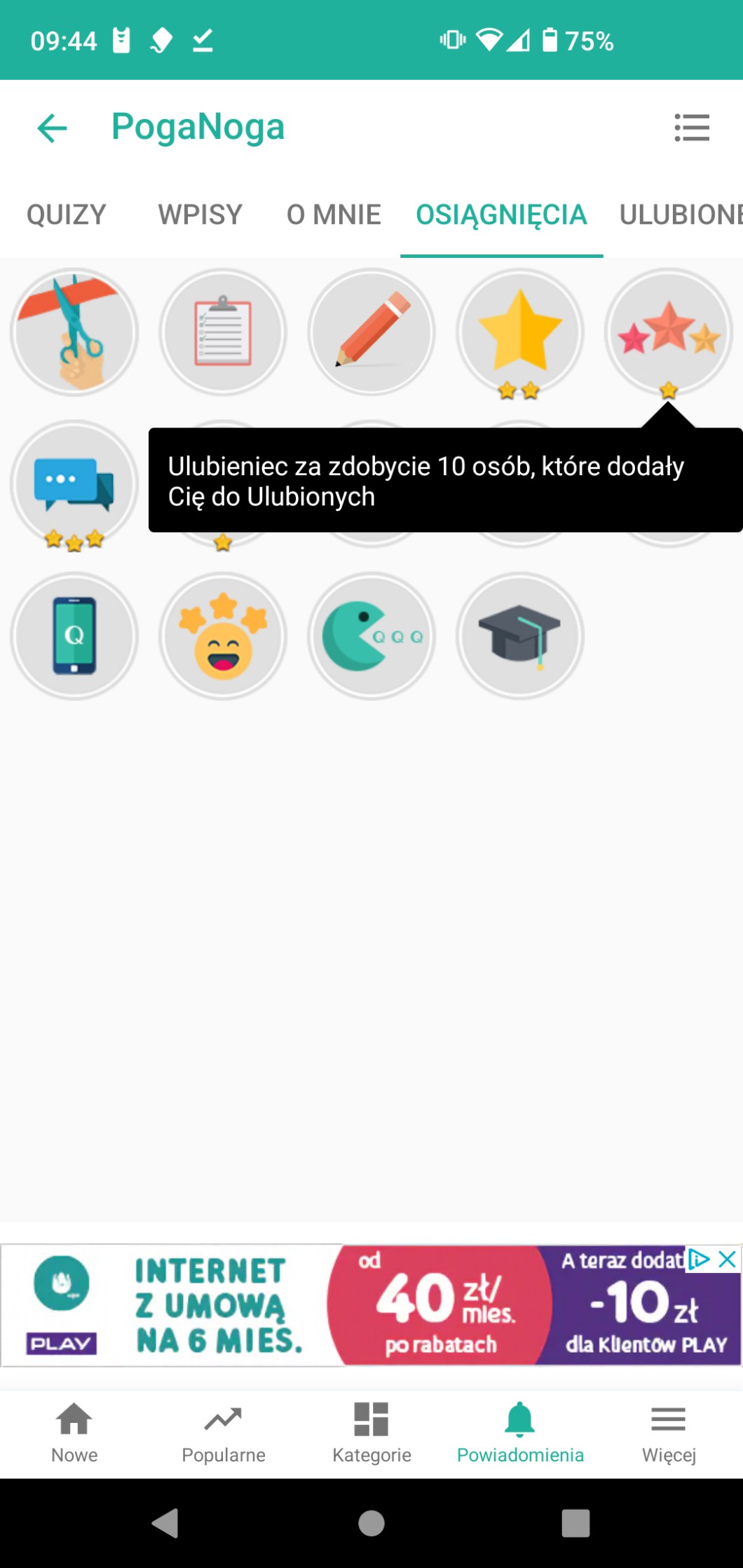This screenshot has width=743, height=1568.
Task: Tap the graduation cap badge
Action: pyautogui.click(x=520, y=636)
